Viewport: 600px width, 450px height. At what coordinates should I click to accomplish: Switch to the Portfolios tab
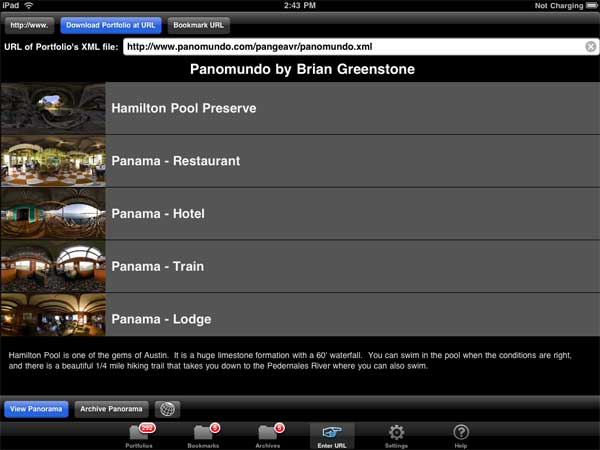point(139,435)
